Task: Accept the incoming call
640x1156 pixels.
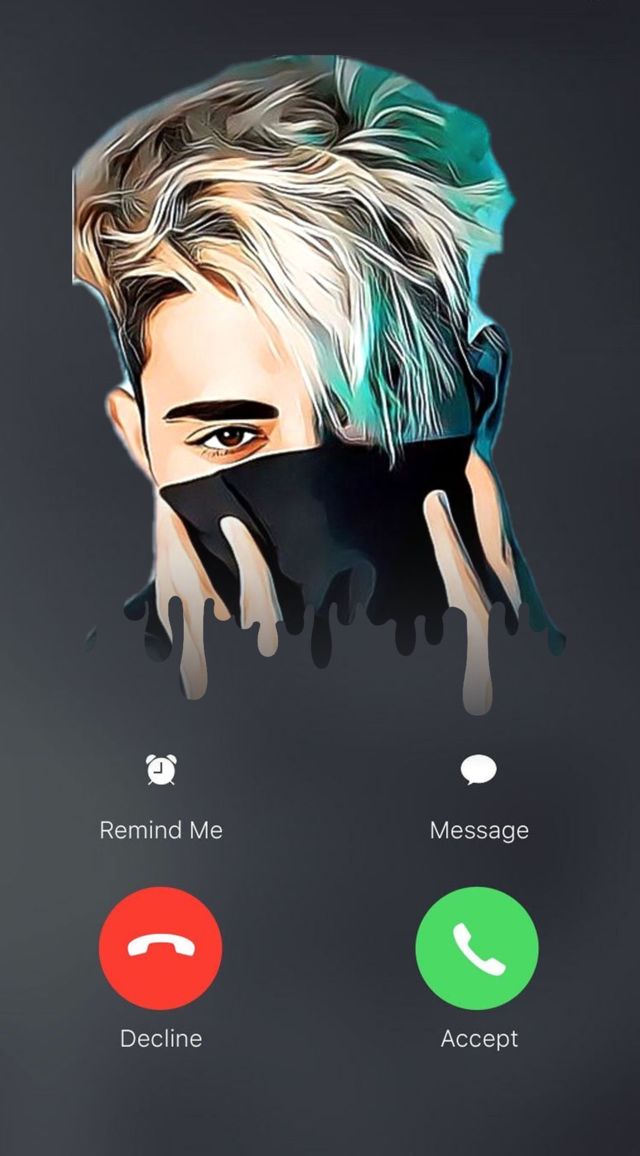Action: pyautogui.click(x=477, y=948)
